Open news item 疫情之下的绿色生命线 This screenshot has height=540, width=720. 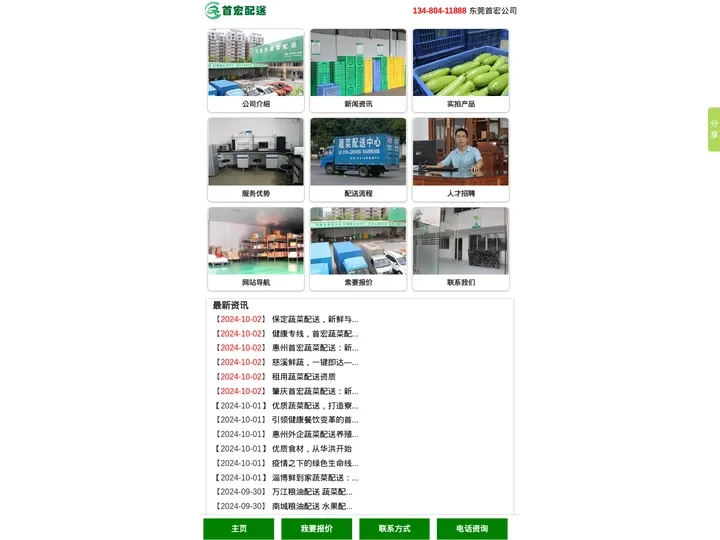pyautogui.click(x=314, y=463)
